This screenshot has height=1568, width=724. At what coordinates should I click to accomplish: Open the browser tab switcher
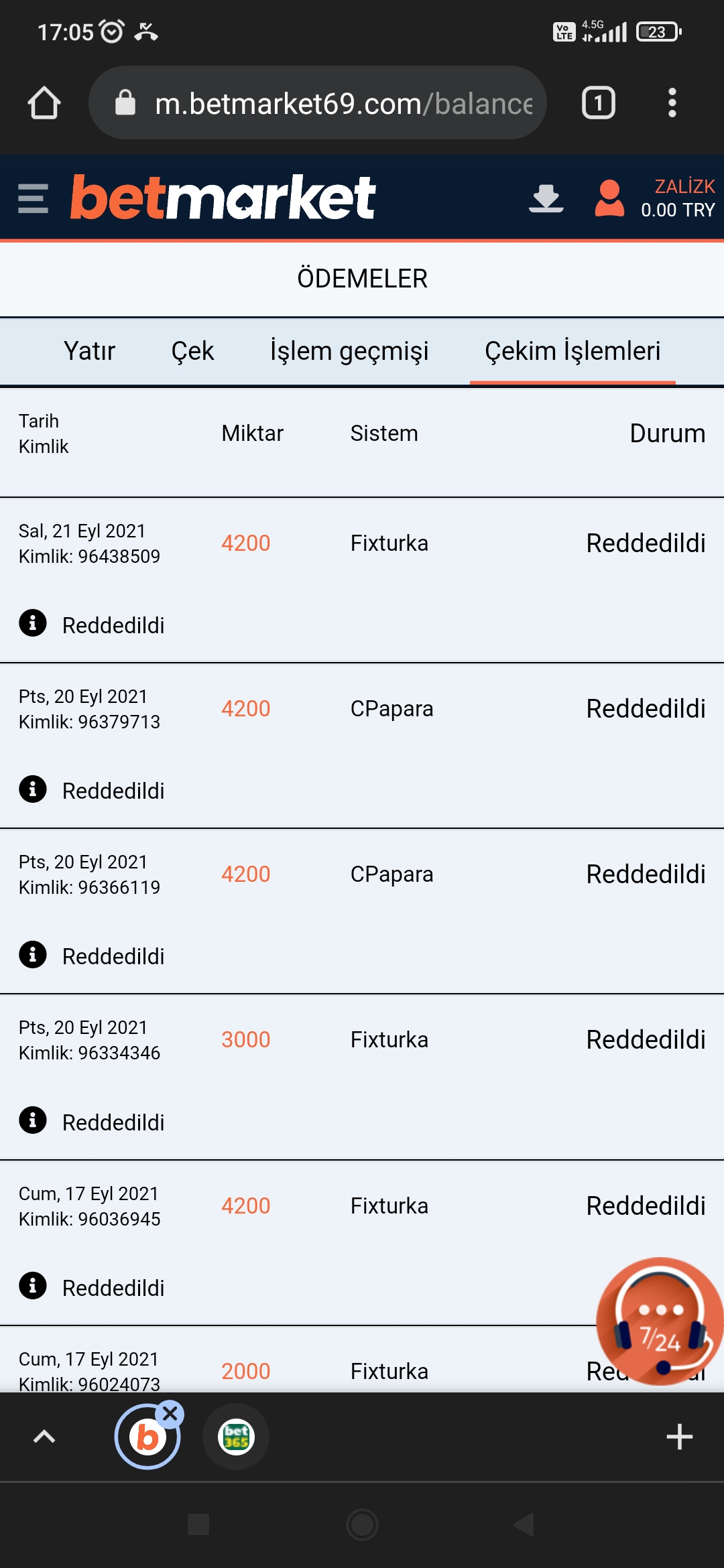598,103
